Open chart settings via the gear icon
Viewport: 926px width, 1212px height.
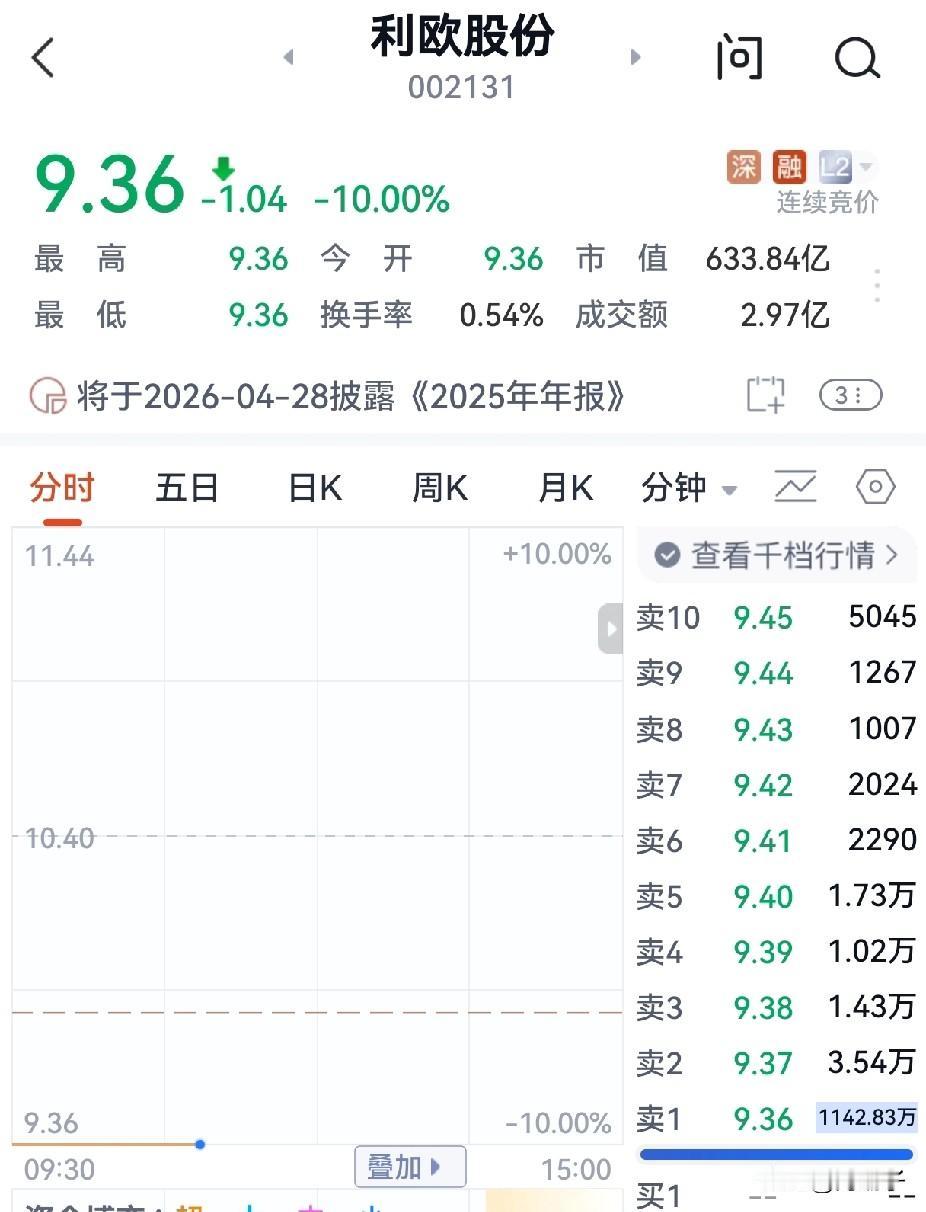point(874,487)
